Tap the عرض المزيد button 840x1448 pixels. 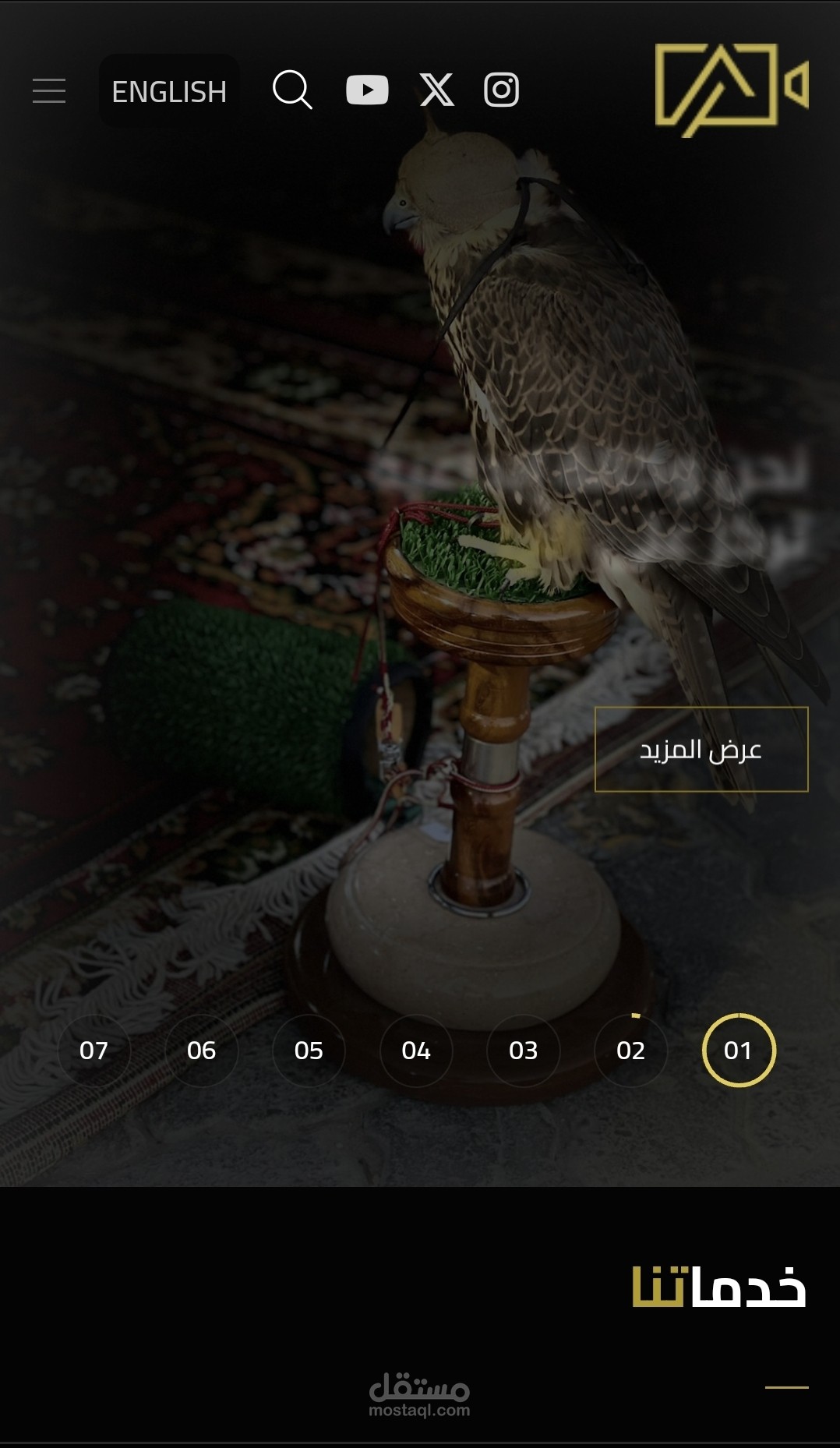(x=701, y=749)
